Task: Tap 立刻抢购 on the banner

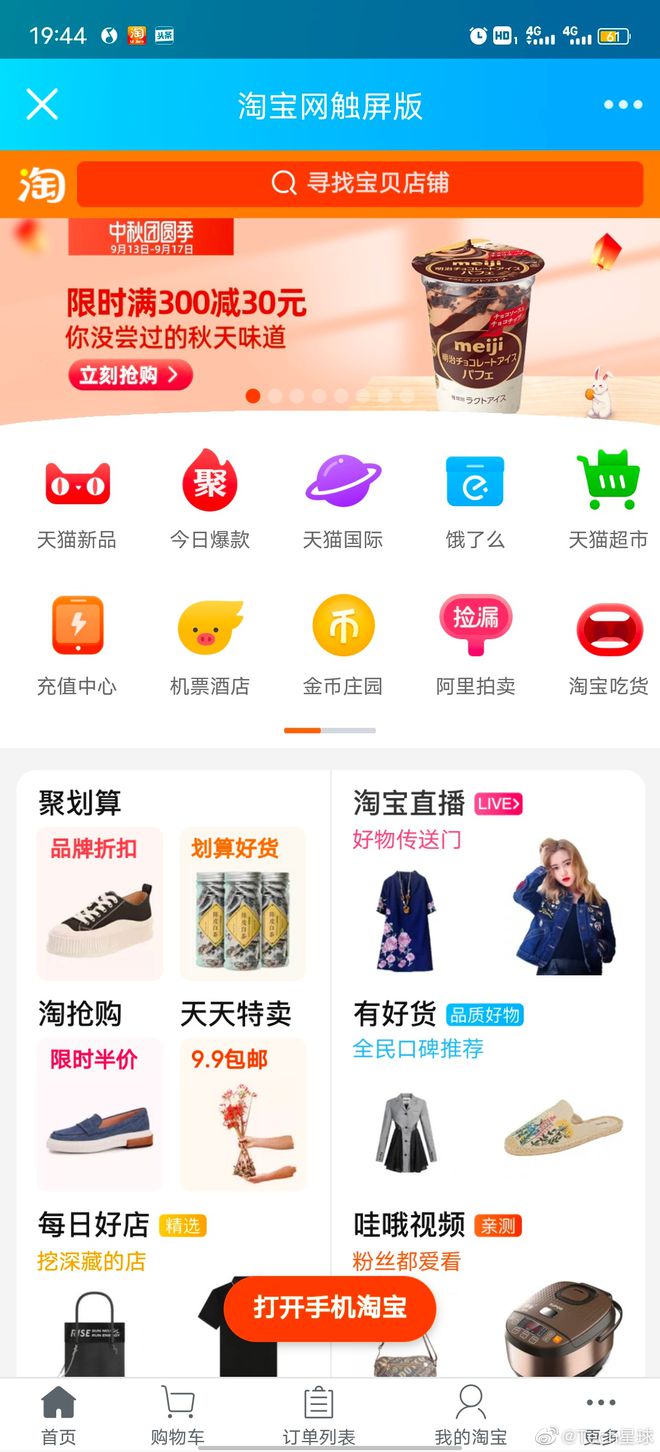Action: 130,375
